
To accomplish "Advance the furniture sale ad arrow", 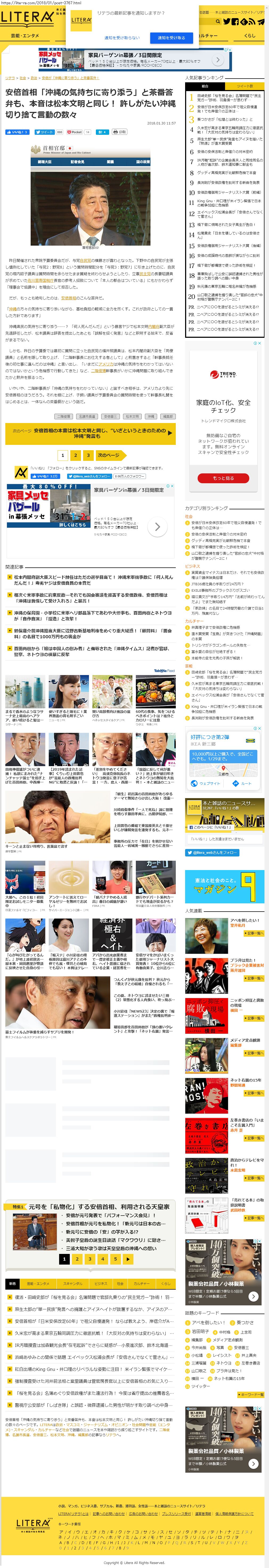I will pos(157,526).
